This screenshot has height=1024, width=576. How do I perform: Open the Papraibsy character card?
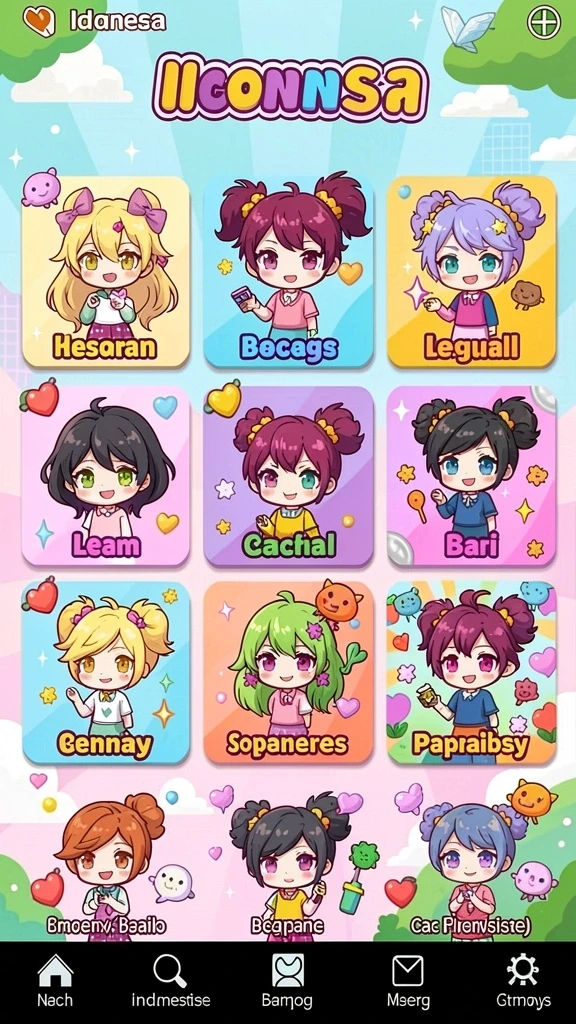(x=472, y=673)
